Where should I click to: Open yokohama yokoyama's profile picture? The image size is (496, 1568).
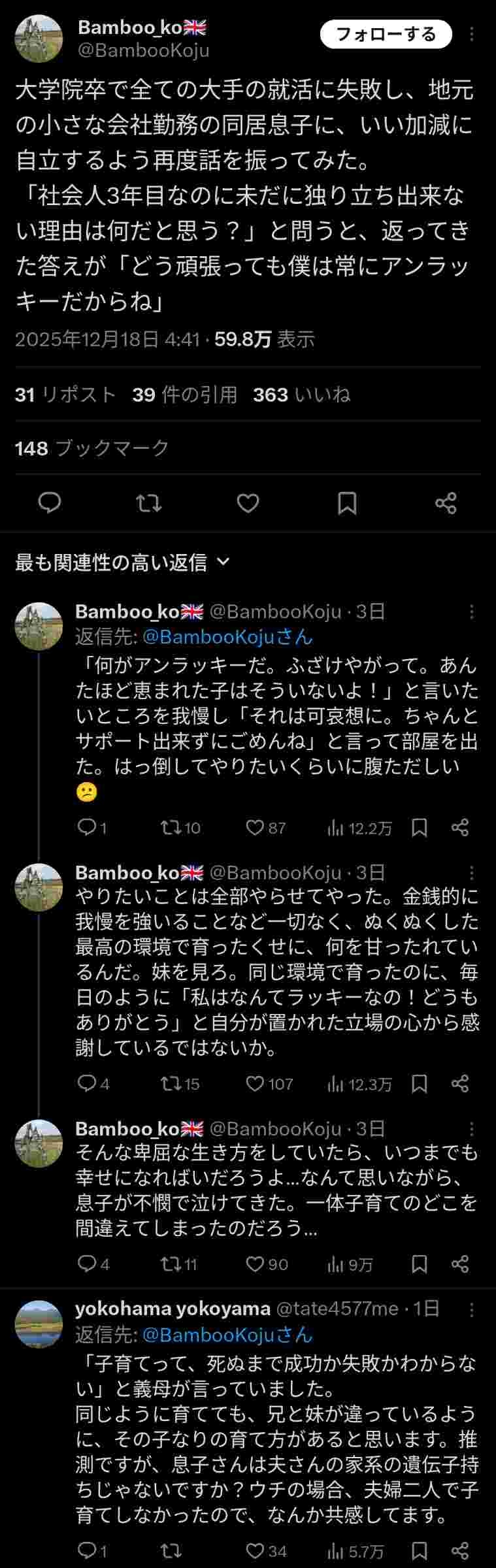click(x=39, y=1324)
